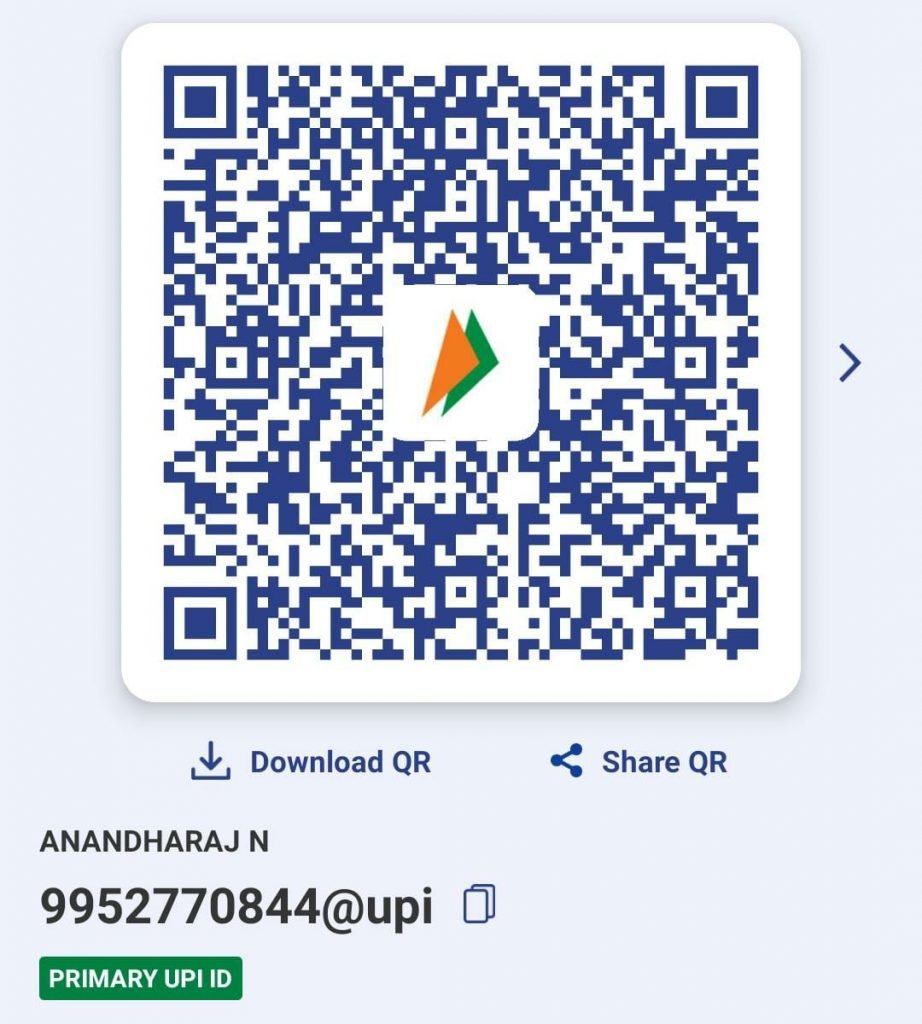Download the QR code

click(x=311, y=762)
